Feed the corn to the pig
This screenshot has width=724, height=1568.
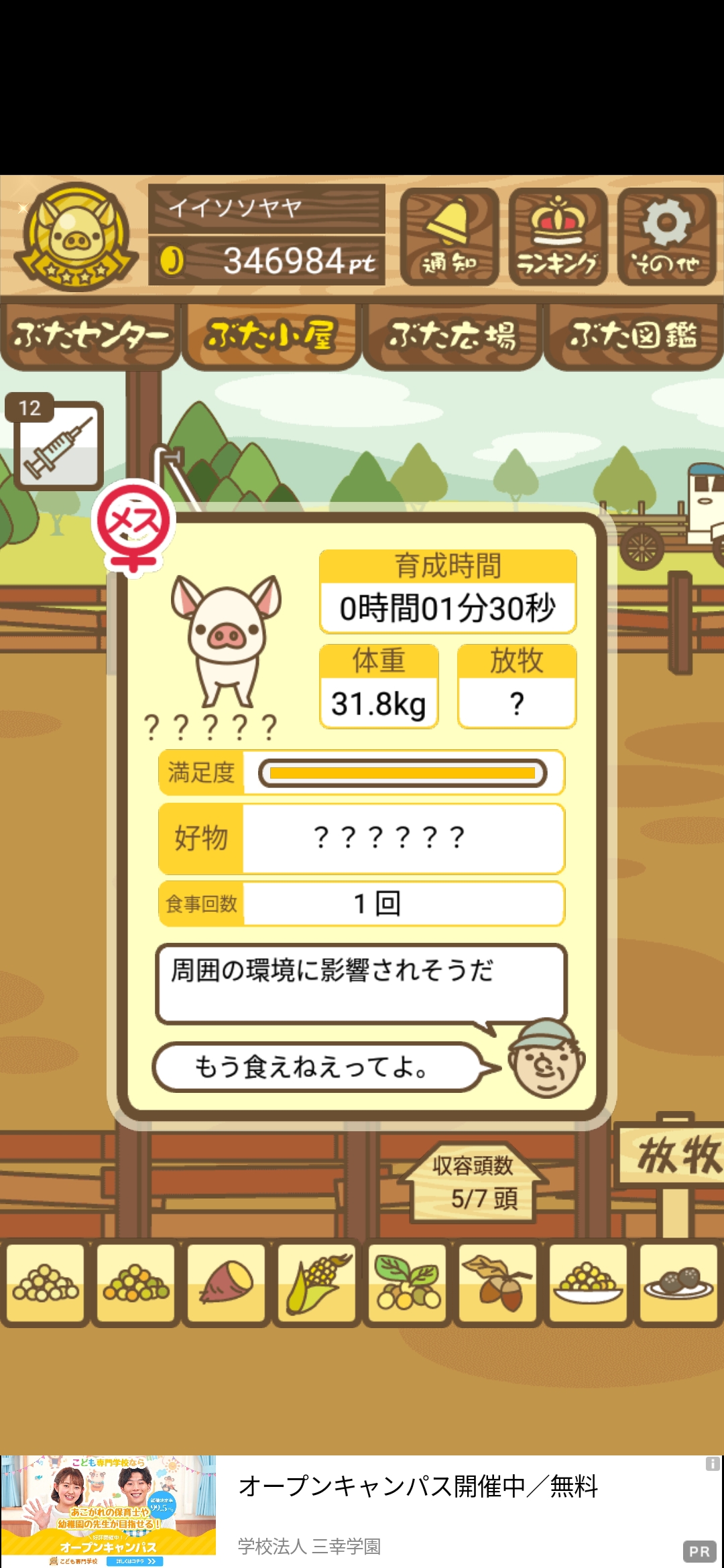[x=317, y=1283]
